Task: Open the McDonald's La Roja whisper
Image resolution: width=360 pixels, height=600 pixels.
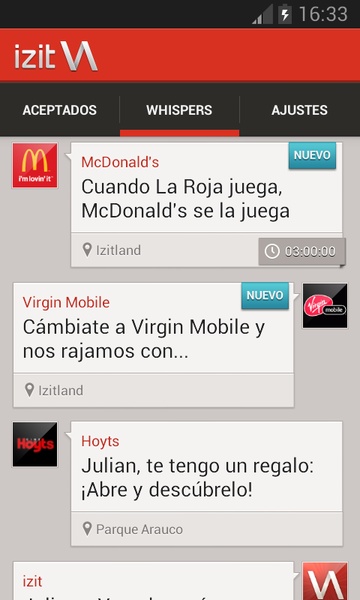Action: 207,205
